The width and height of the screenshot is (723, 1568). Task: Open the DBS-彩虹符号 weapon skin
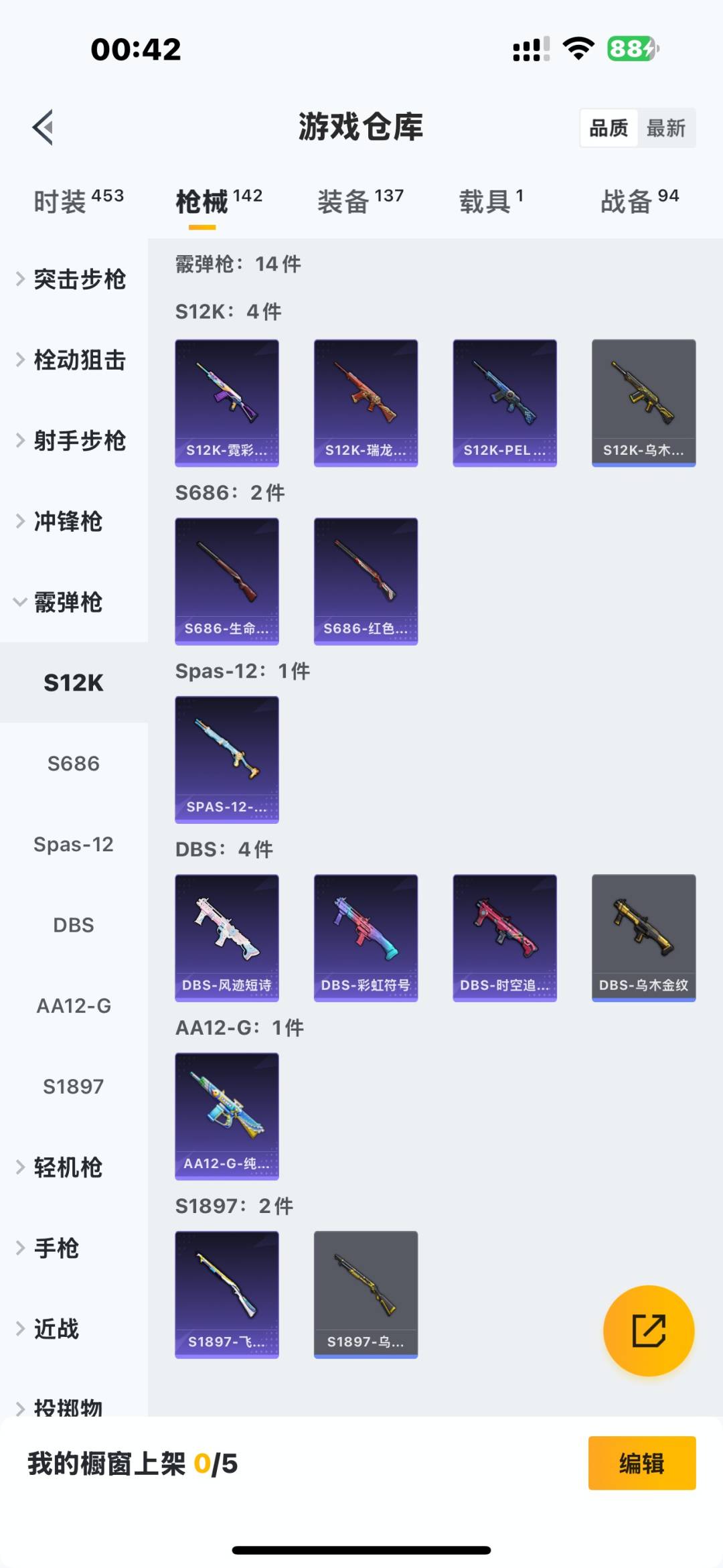tap(366, 937)
